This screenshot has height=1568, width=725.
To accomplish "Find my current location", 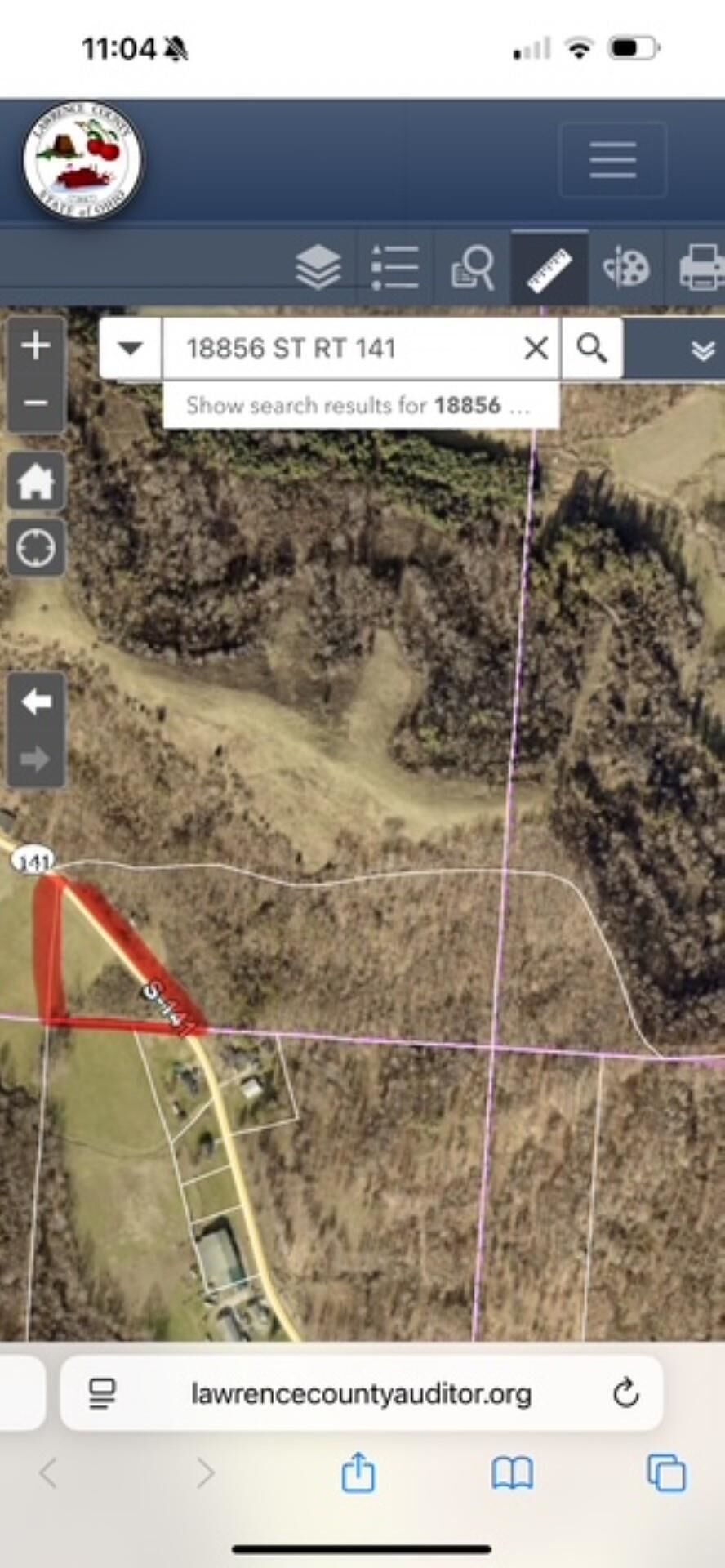I will pyautogui.click(x=36, y=548).
